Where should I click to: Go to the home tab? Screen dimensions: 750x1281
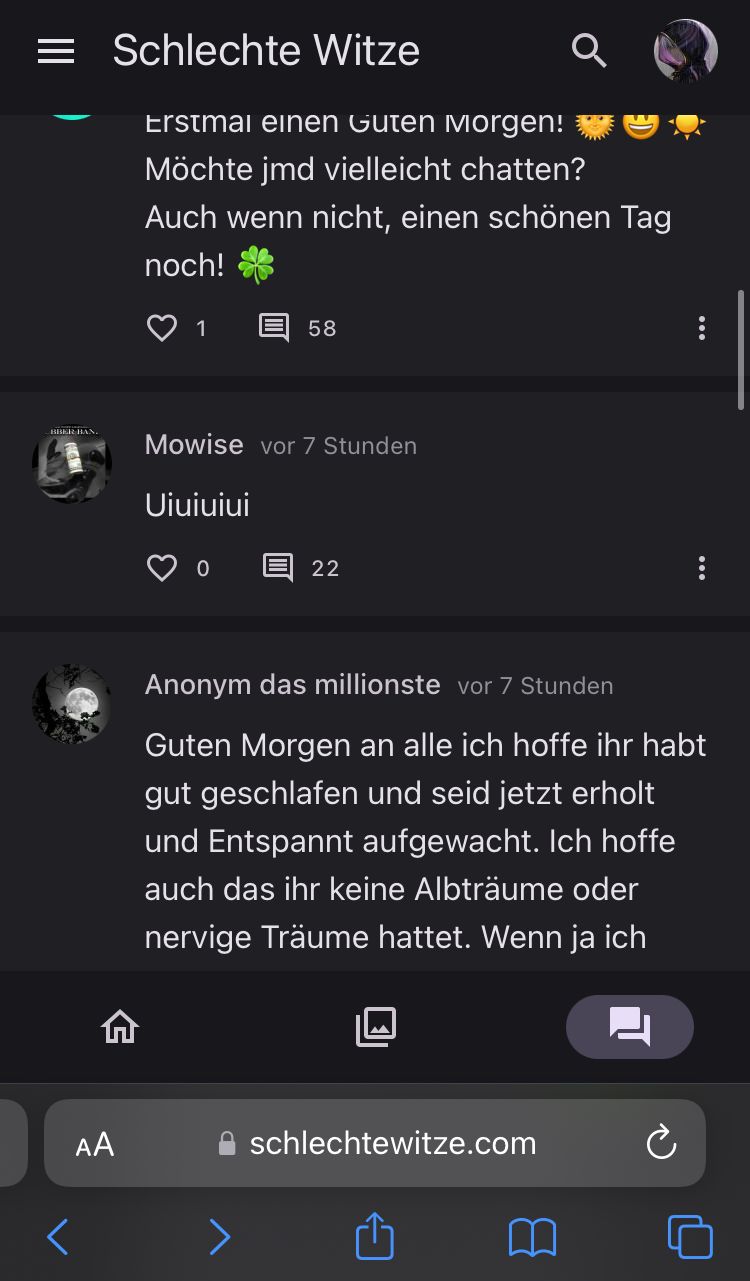120,1027
